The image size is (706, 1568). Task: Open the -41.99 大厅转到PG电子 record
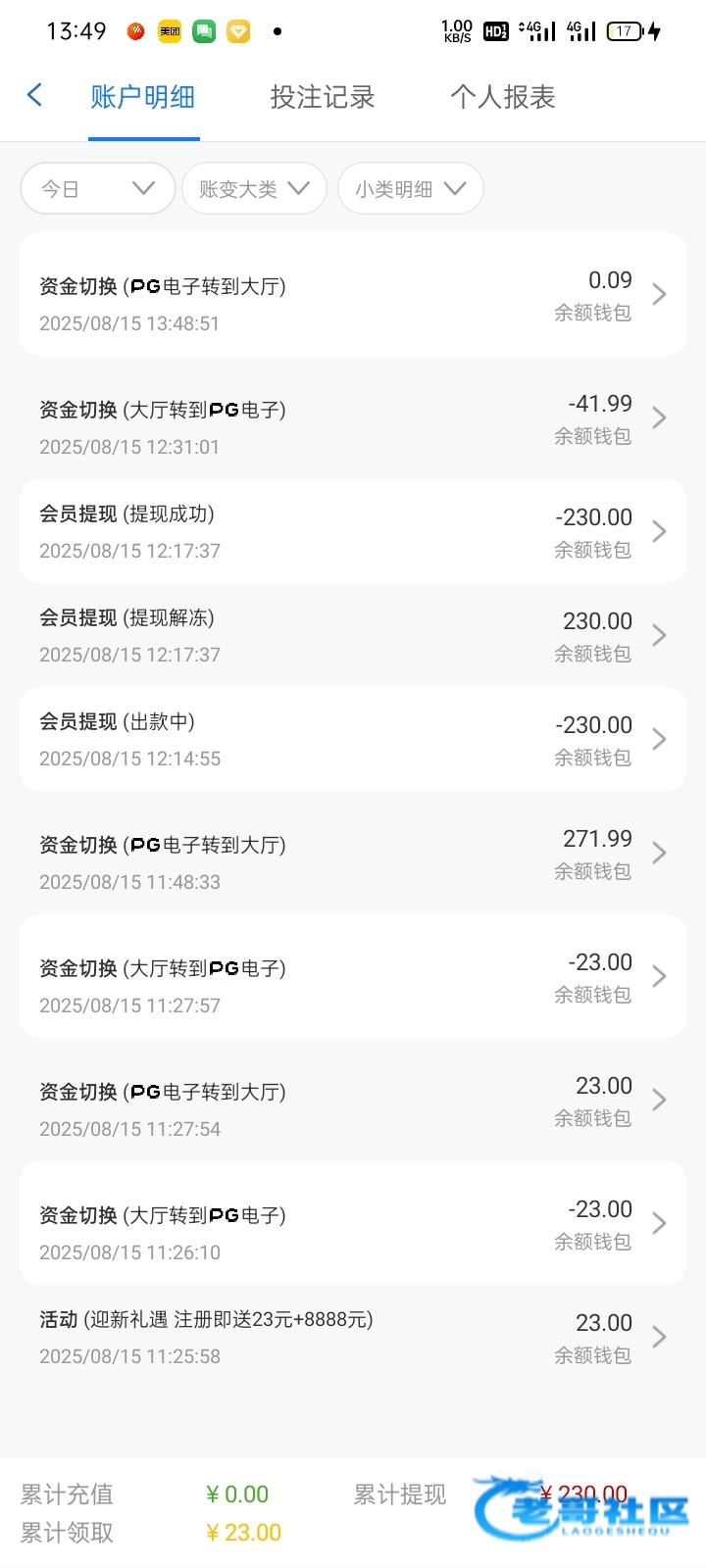coord(353,417)
